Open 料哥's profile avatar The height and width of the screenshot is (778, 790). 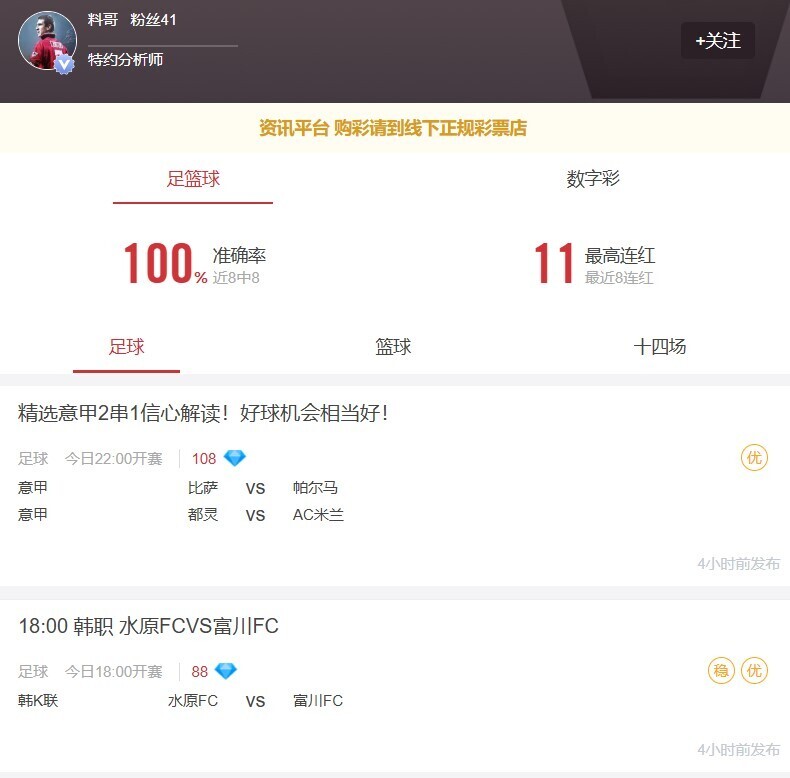47,41
